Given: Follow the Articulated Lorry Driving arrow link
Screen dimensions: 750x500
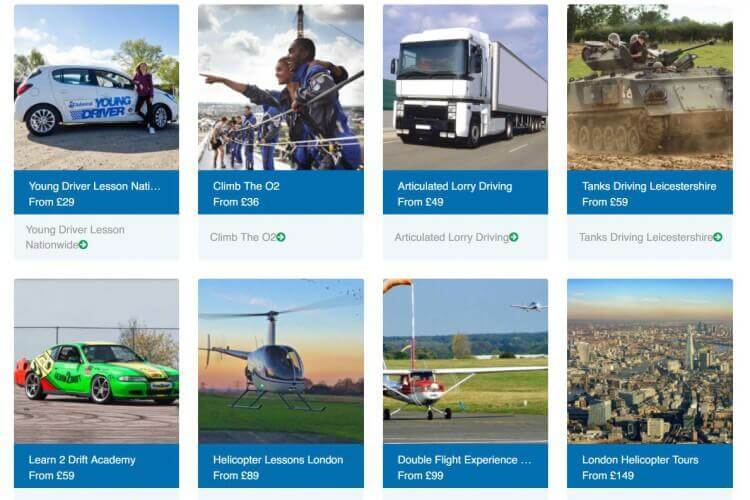Looking at the screenshot, I should (x=513, y=237).
